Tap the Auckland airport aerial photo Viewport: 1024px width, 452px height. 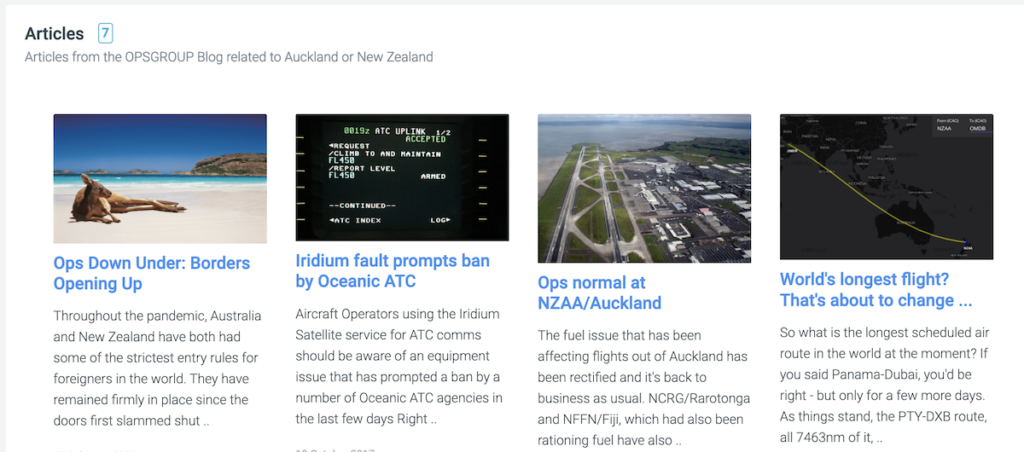(644, 188)
